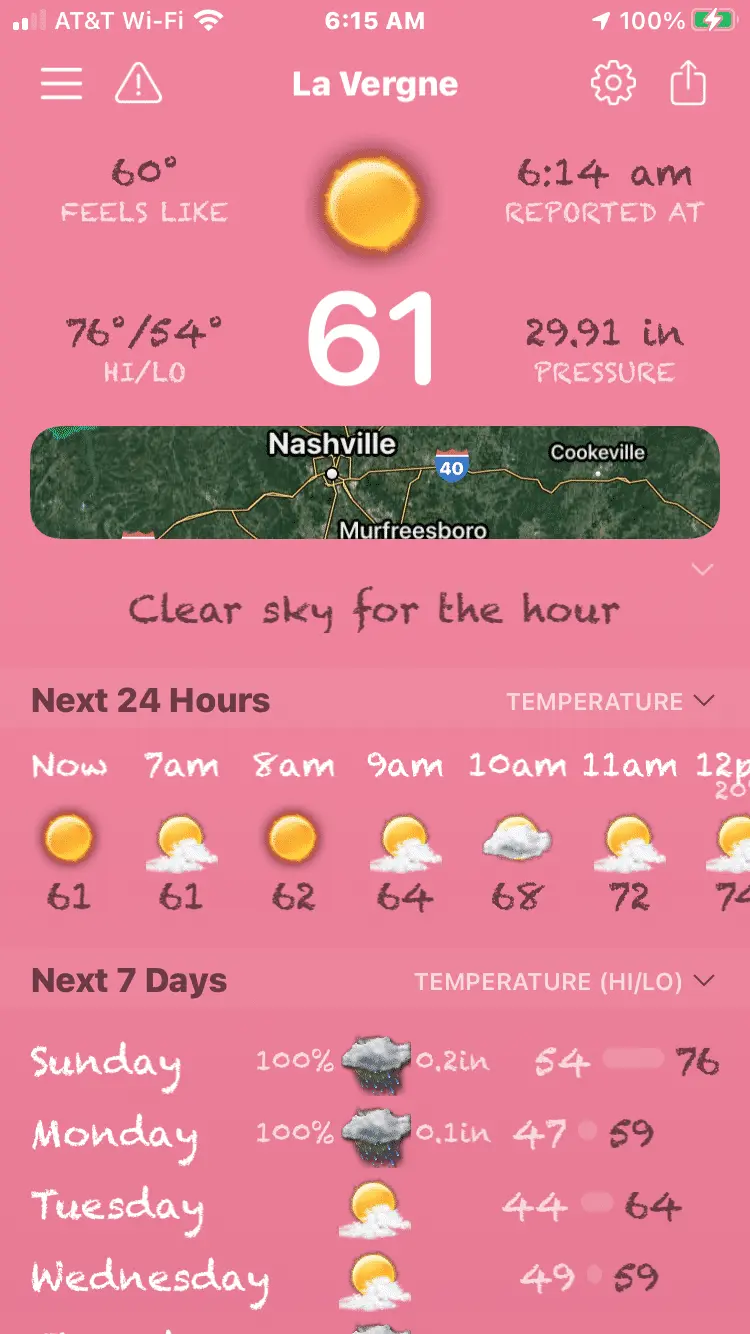The height and width of the screenshot is (1334, 750).
Task: Show Wednesday's forecast details
Action: point(375,1278)
